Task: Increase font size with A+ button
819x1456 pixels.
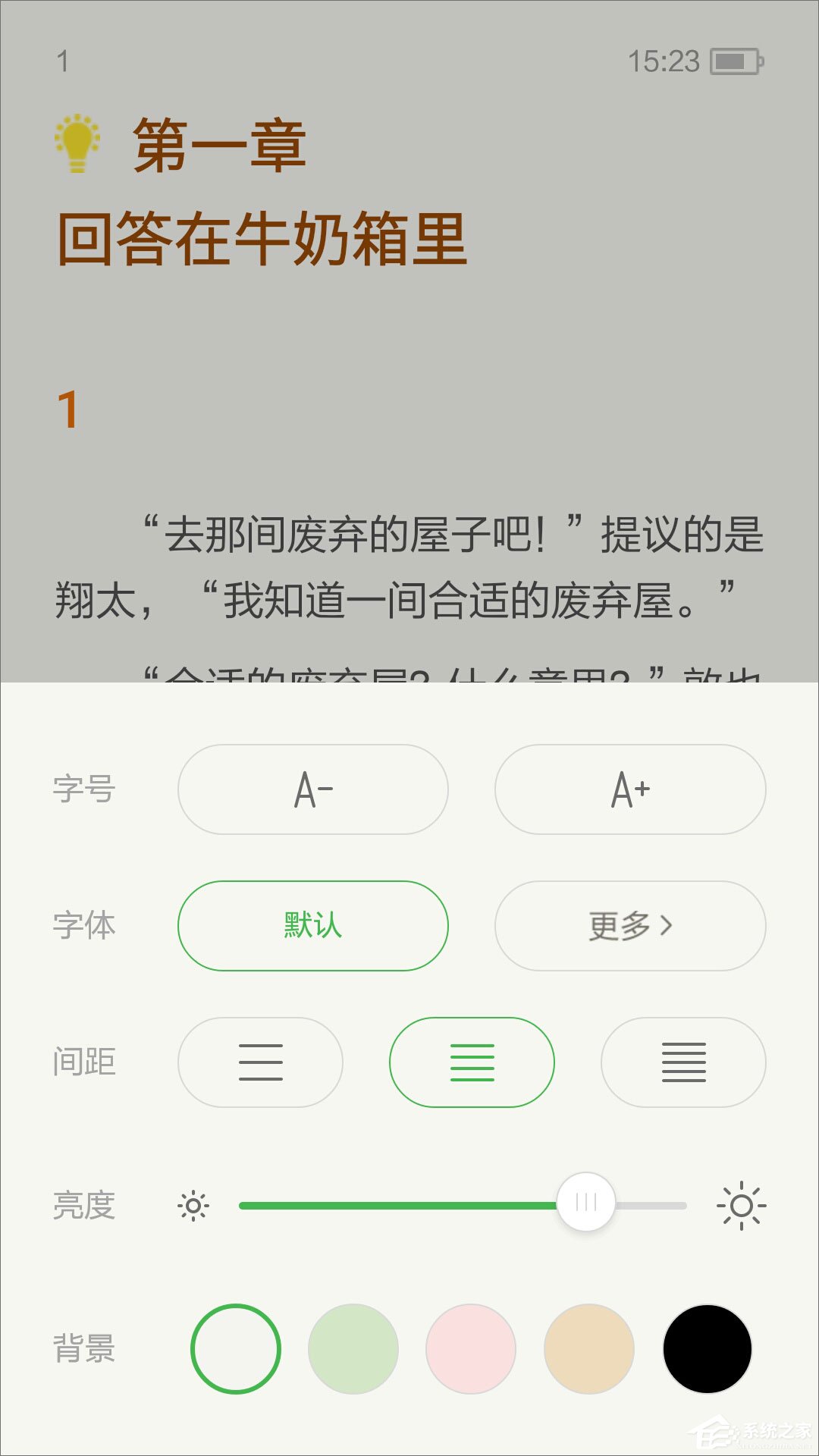Action: 630,789
